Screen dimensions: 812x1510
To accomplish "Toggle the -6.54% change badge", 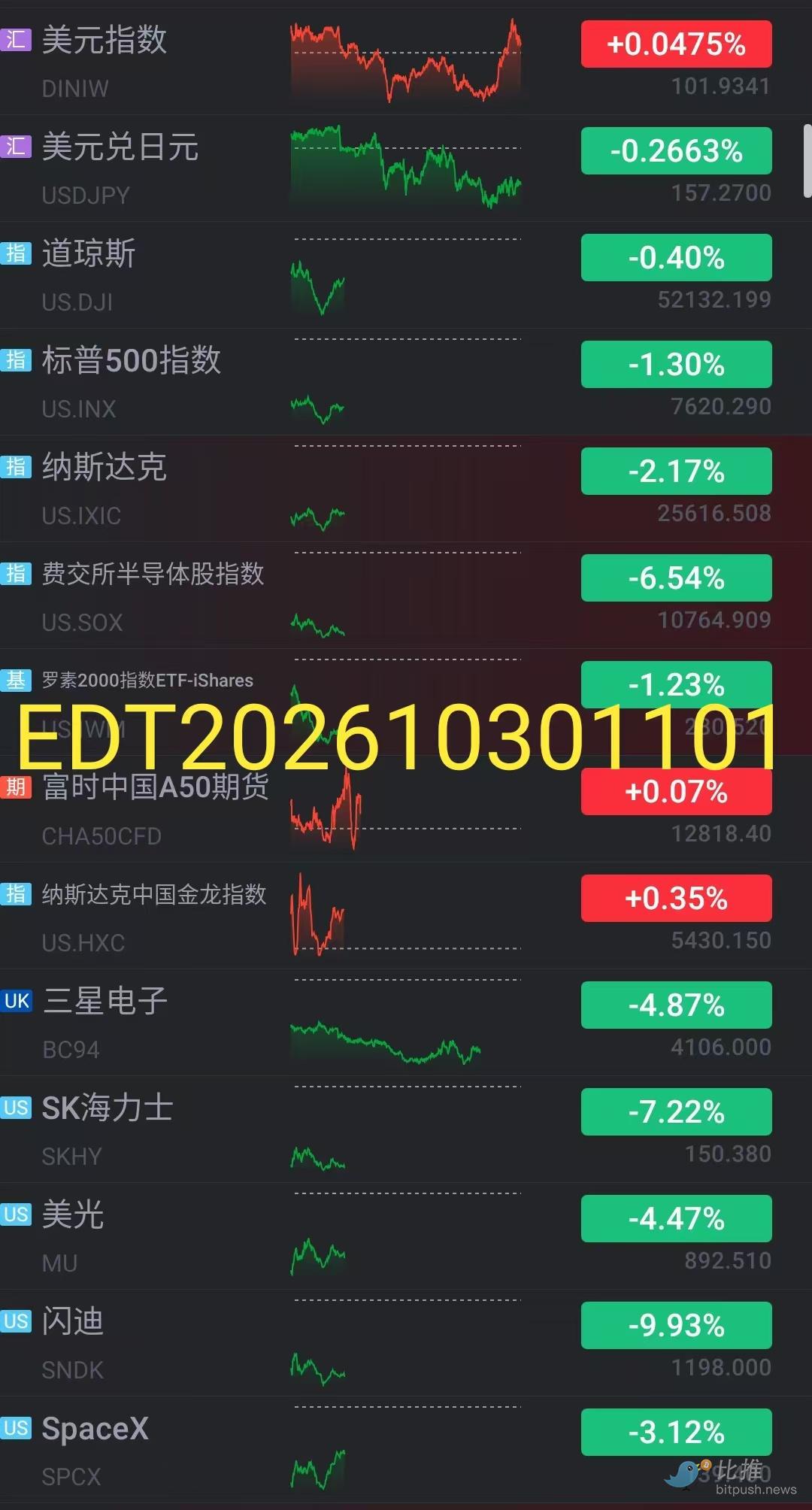I will [677, 578].
